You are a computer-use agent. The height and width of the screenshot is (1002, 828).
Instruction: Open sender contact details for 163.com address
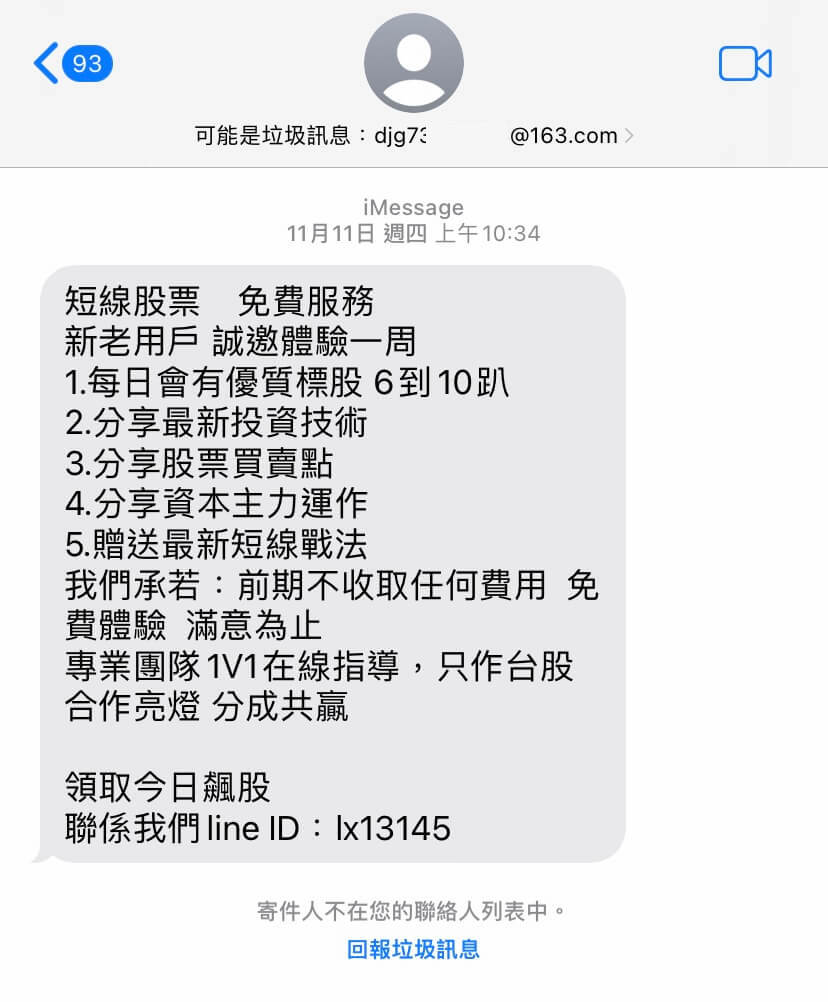[x=415, y=137]
